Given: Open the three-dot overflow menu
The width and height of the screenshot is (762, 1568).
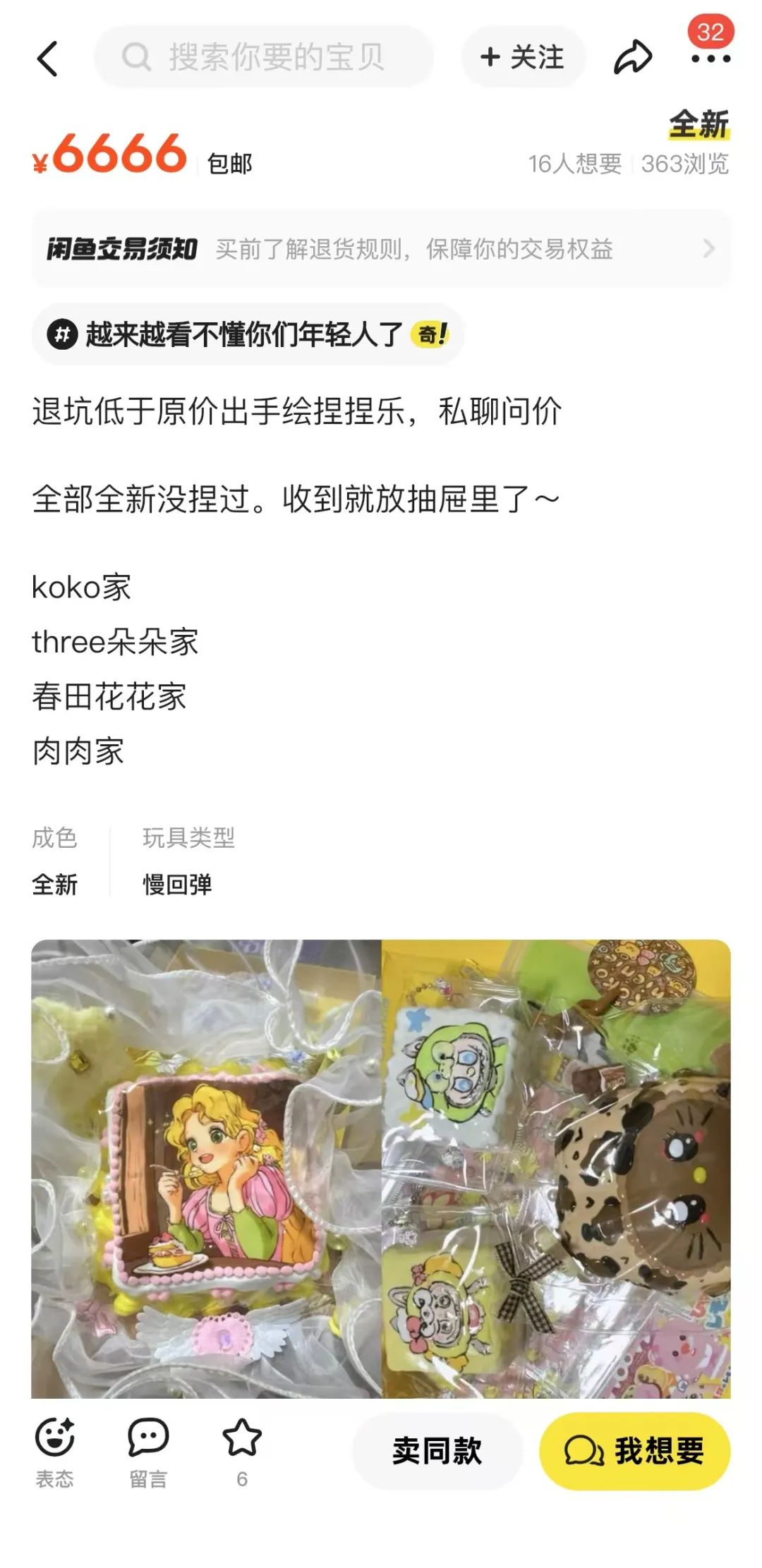Looking at the screenshot, I should [x=710, y=59].
